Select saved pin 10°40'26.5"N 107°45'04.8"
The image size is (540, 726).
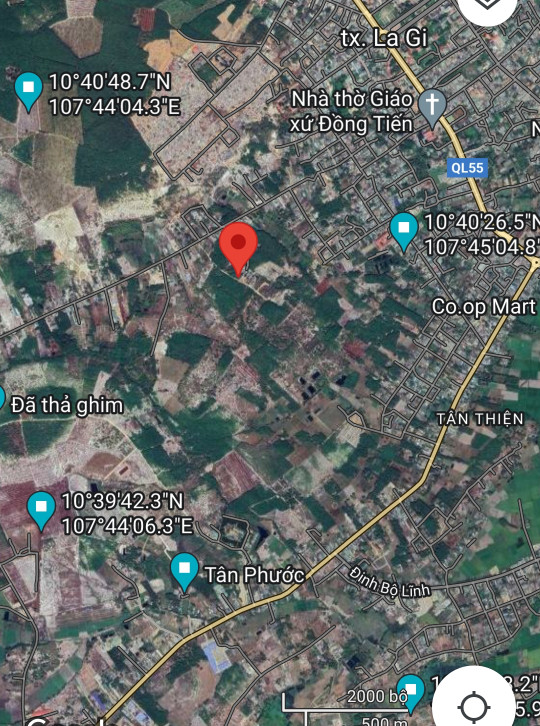(404, 232)
